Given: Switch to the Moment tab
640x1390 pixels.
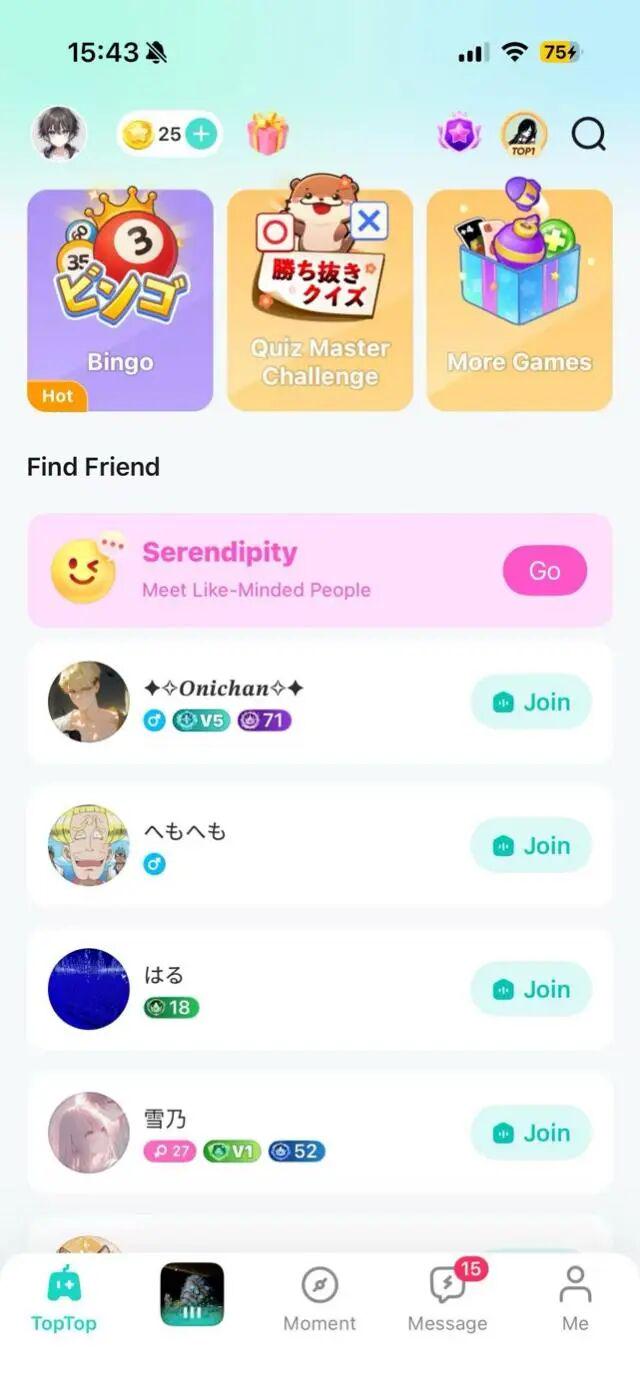Looking at the screenshot, I should coord(319,1298).
